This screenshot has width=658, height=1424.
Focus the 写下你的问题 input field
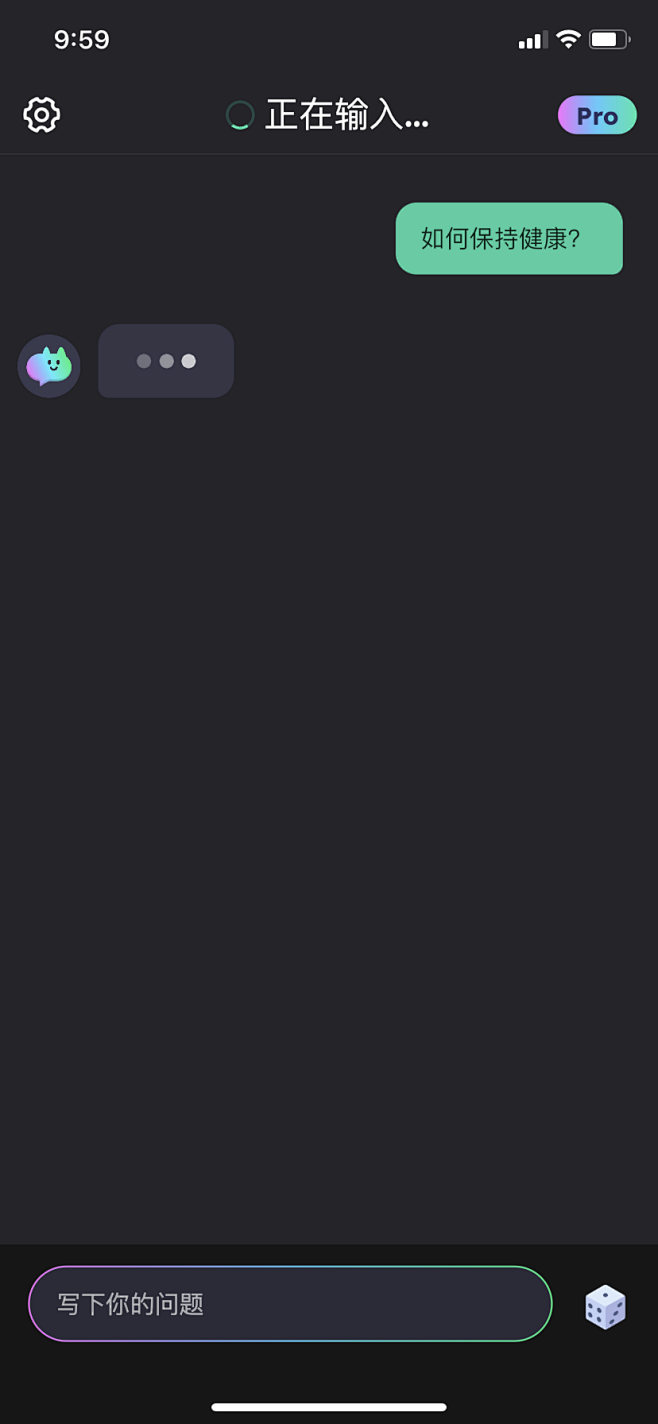coord(290,1304)
